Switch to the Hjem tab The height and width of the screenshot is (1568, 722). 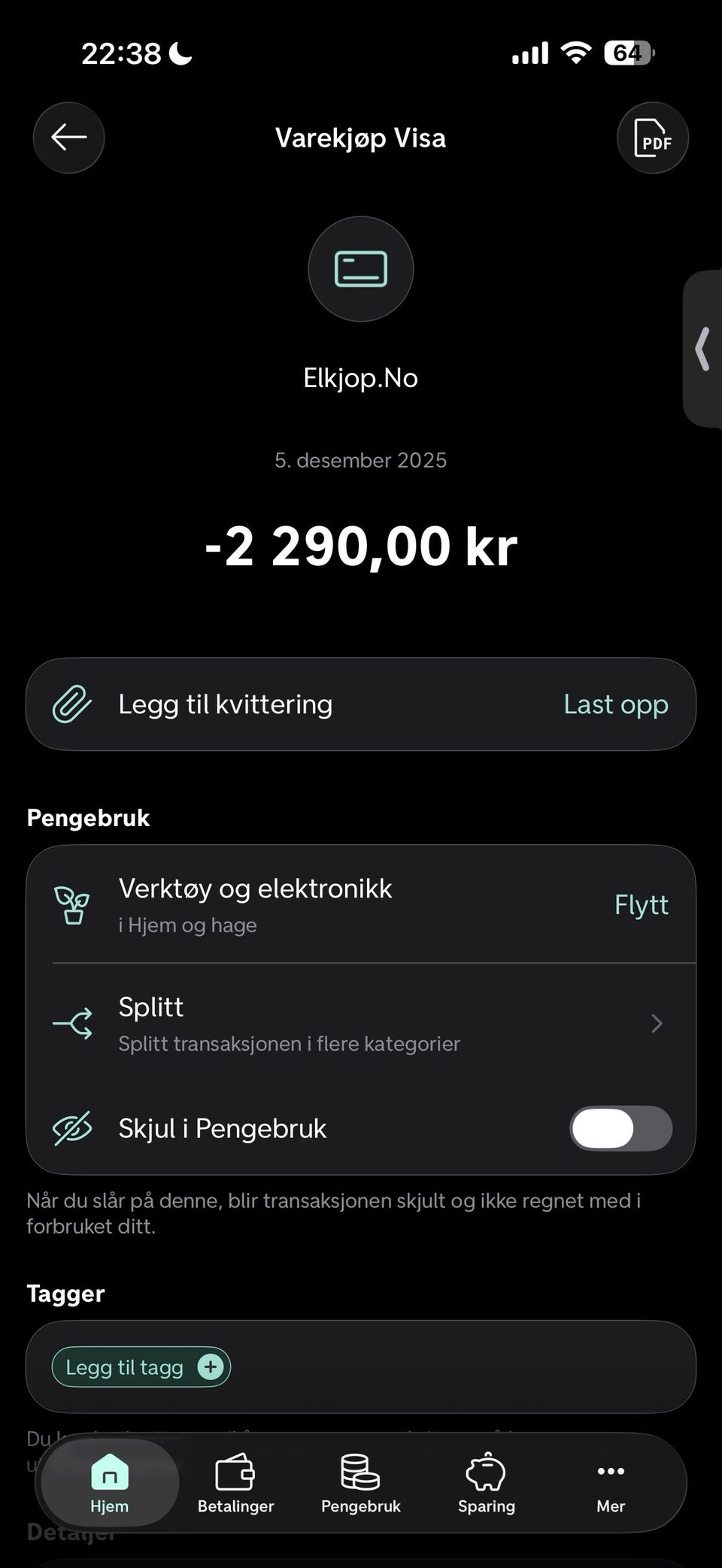(x=110, y=1482)
